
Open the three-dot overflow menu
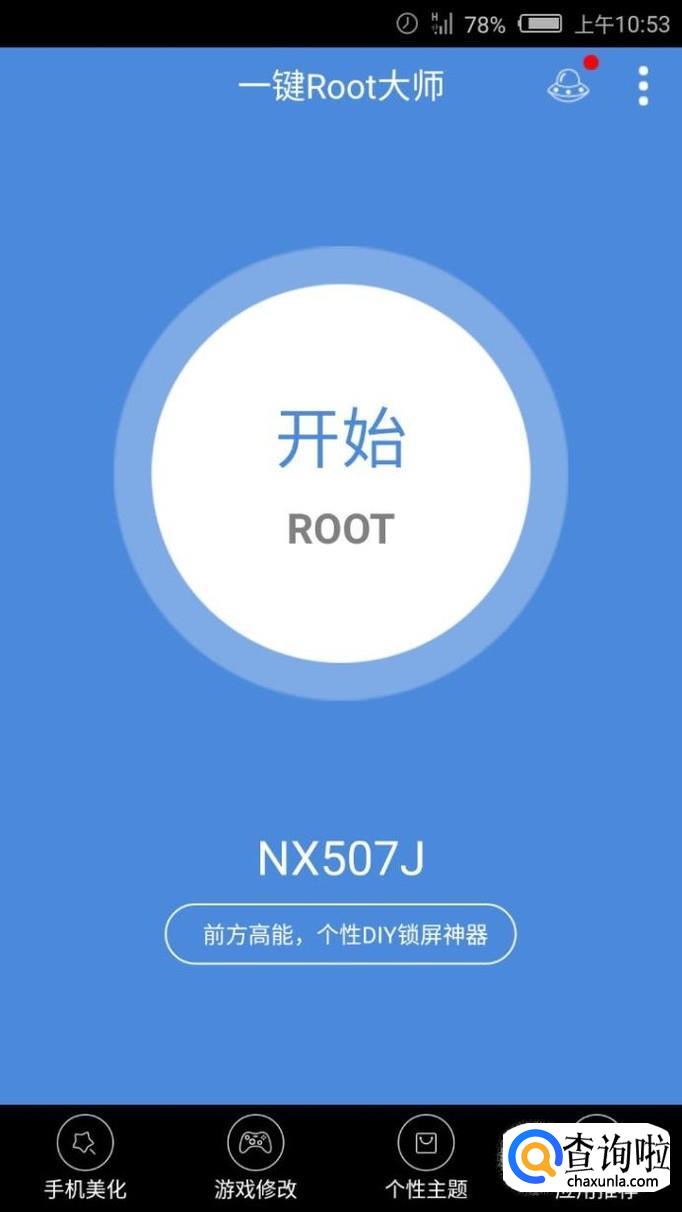(643, 86)
